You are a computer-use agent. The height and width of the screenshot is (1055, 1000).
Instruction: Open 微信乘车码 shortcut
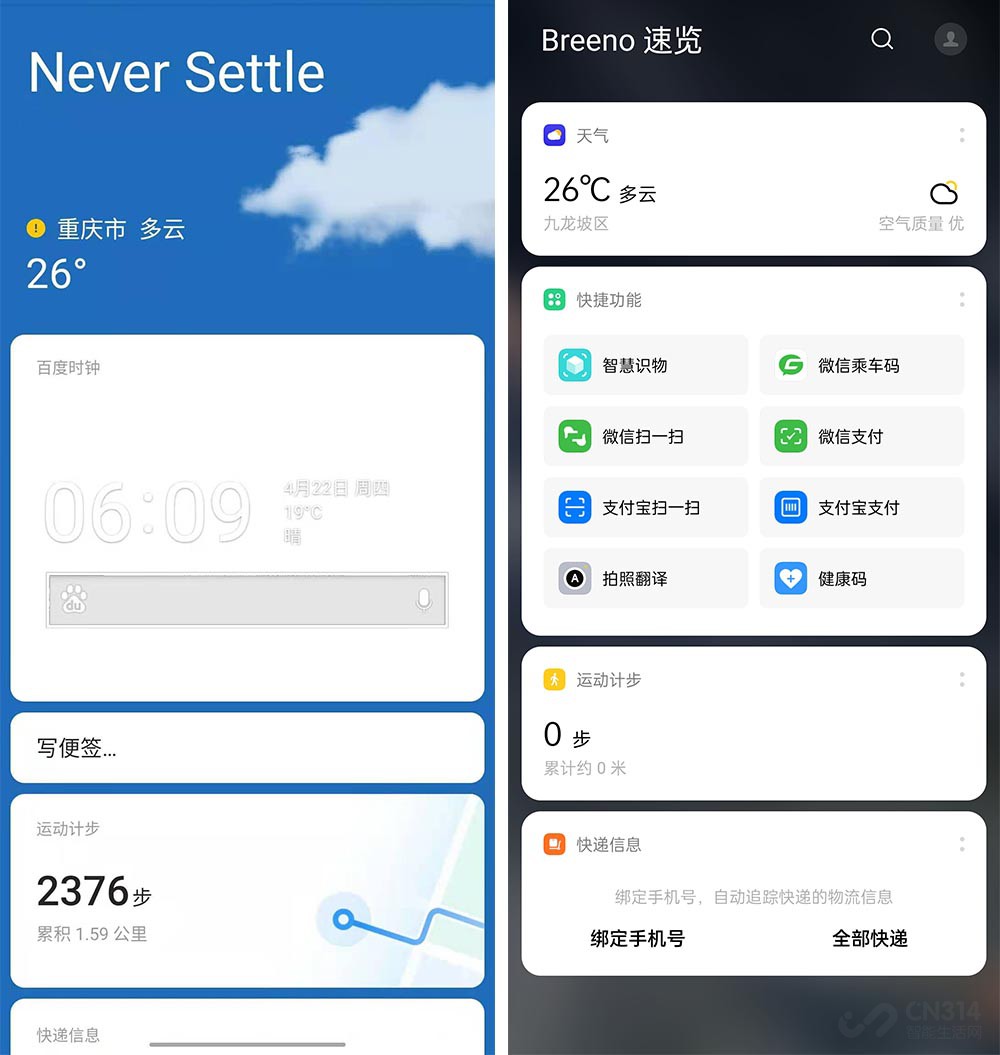(x=861, y=365)
